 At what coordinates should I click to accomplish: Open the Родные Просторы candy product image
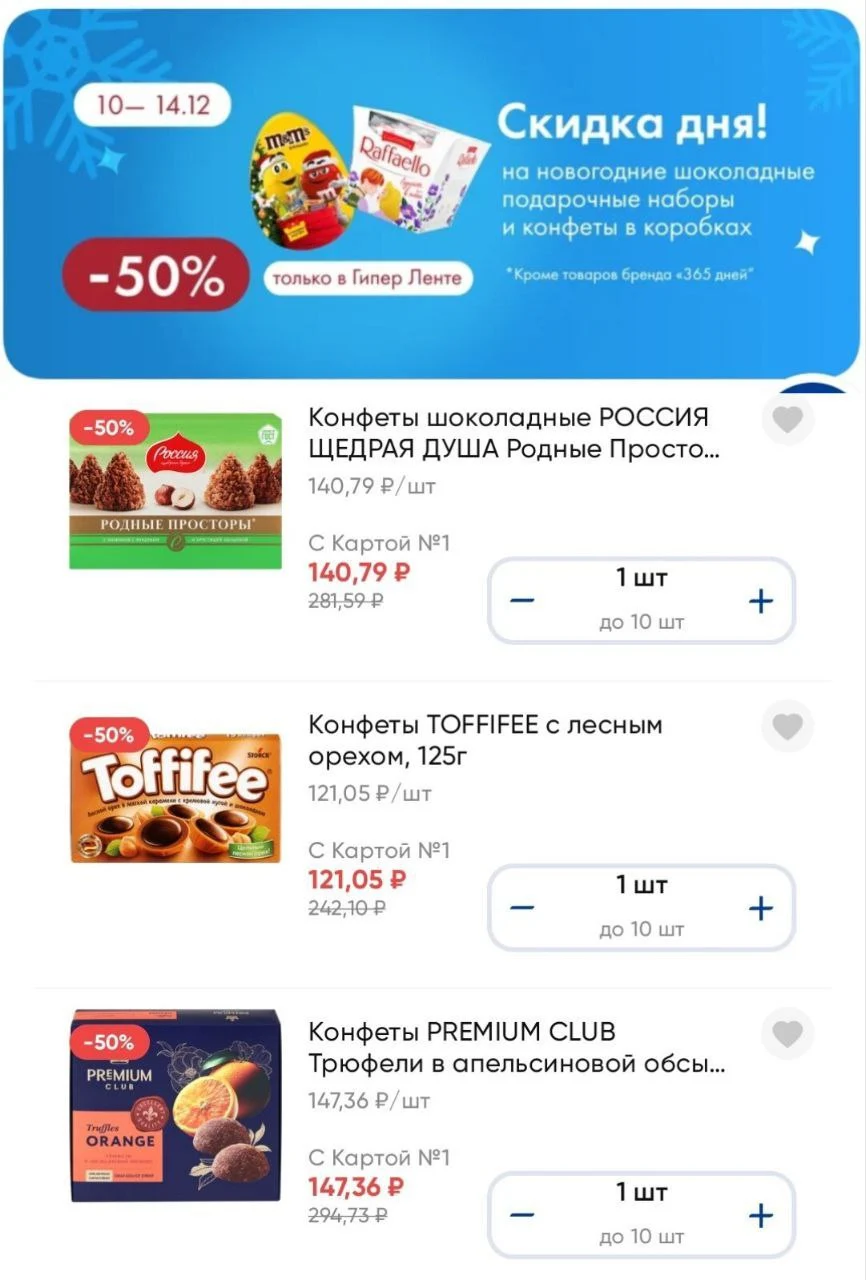pyautogui.click(x=175, y=490)
